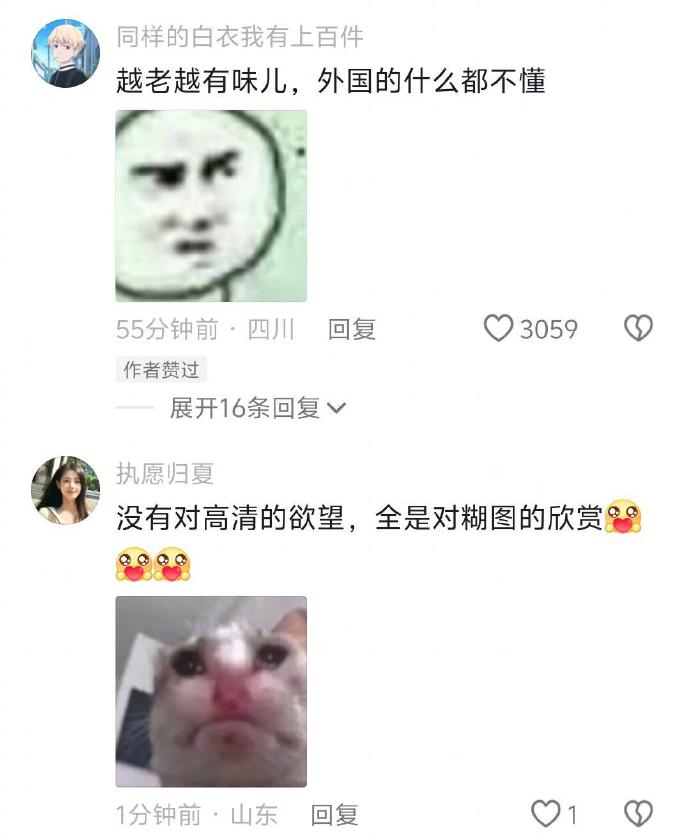Open profile avatar of 执愿归夏
The image size is (690, 837).
(x=66, y=490)
